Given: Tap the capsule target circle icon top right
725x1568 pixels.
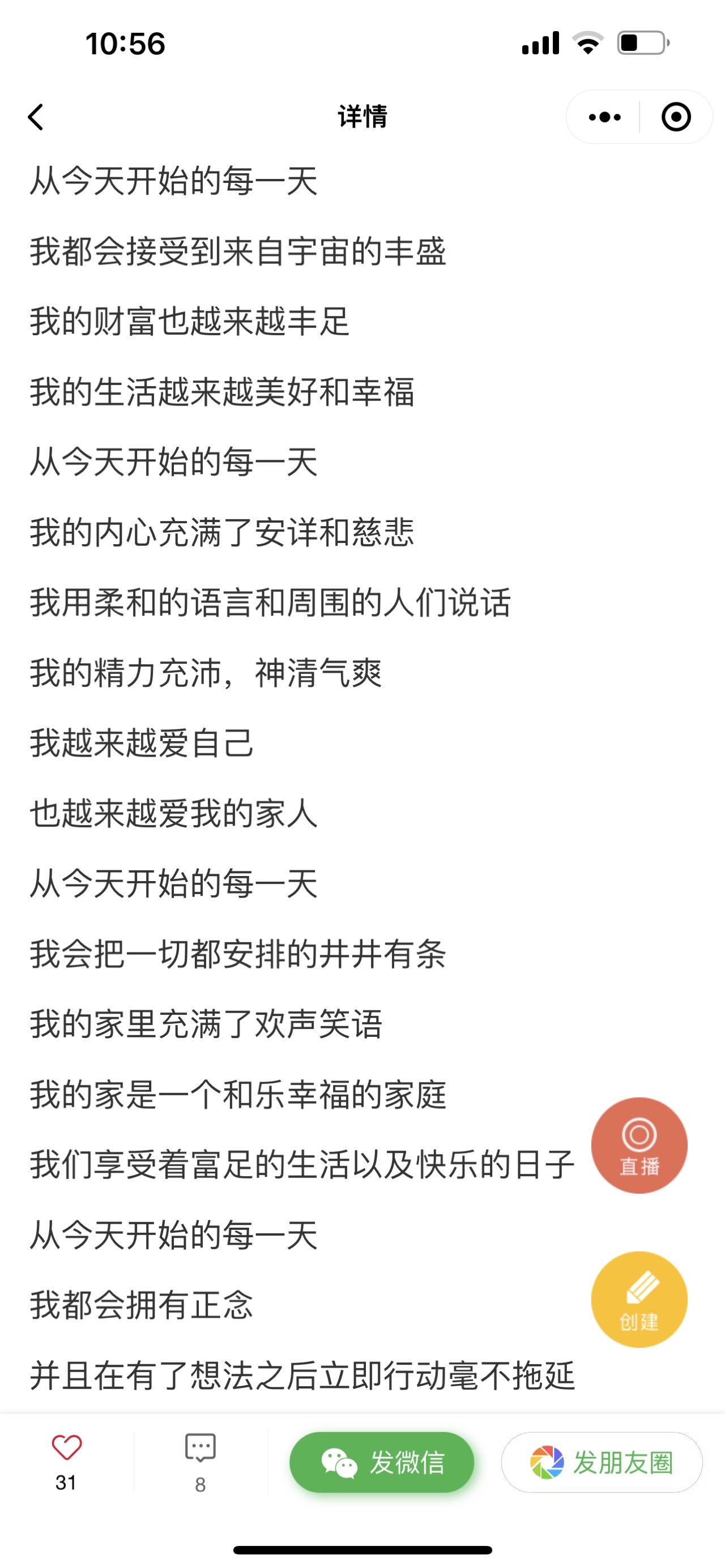Looking at the screenshot, I should 676,117.
